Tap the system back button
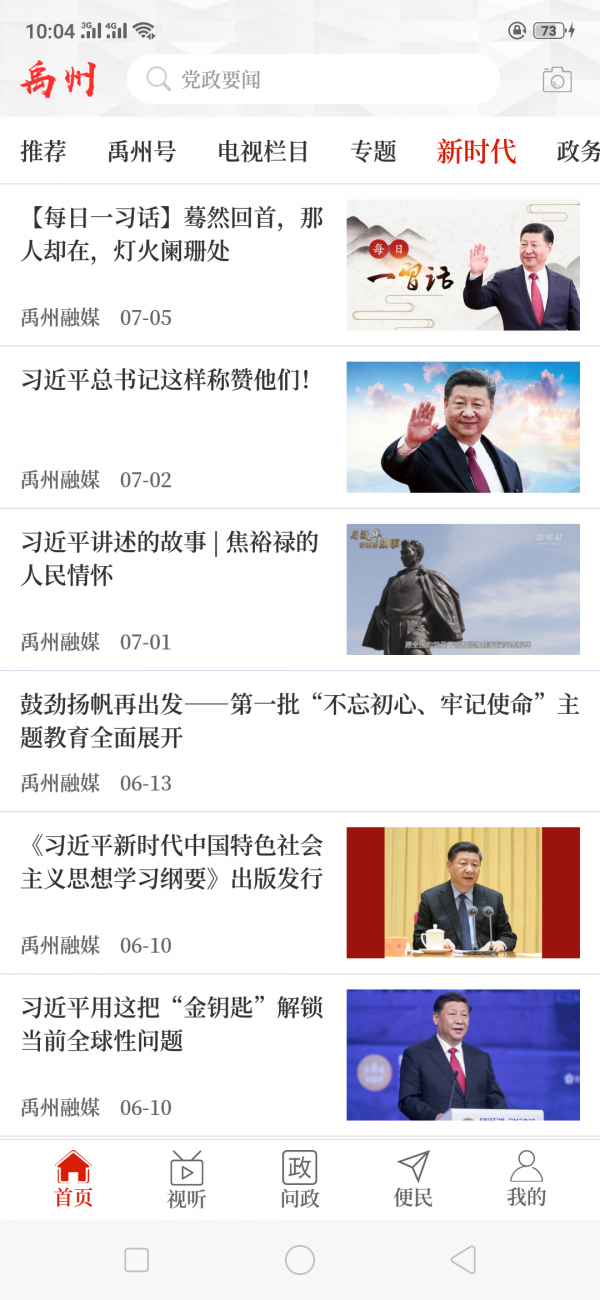The height and width of the screenshot is (1300, 600). 462,1260
